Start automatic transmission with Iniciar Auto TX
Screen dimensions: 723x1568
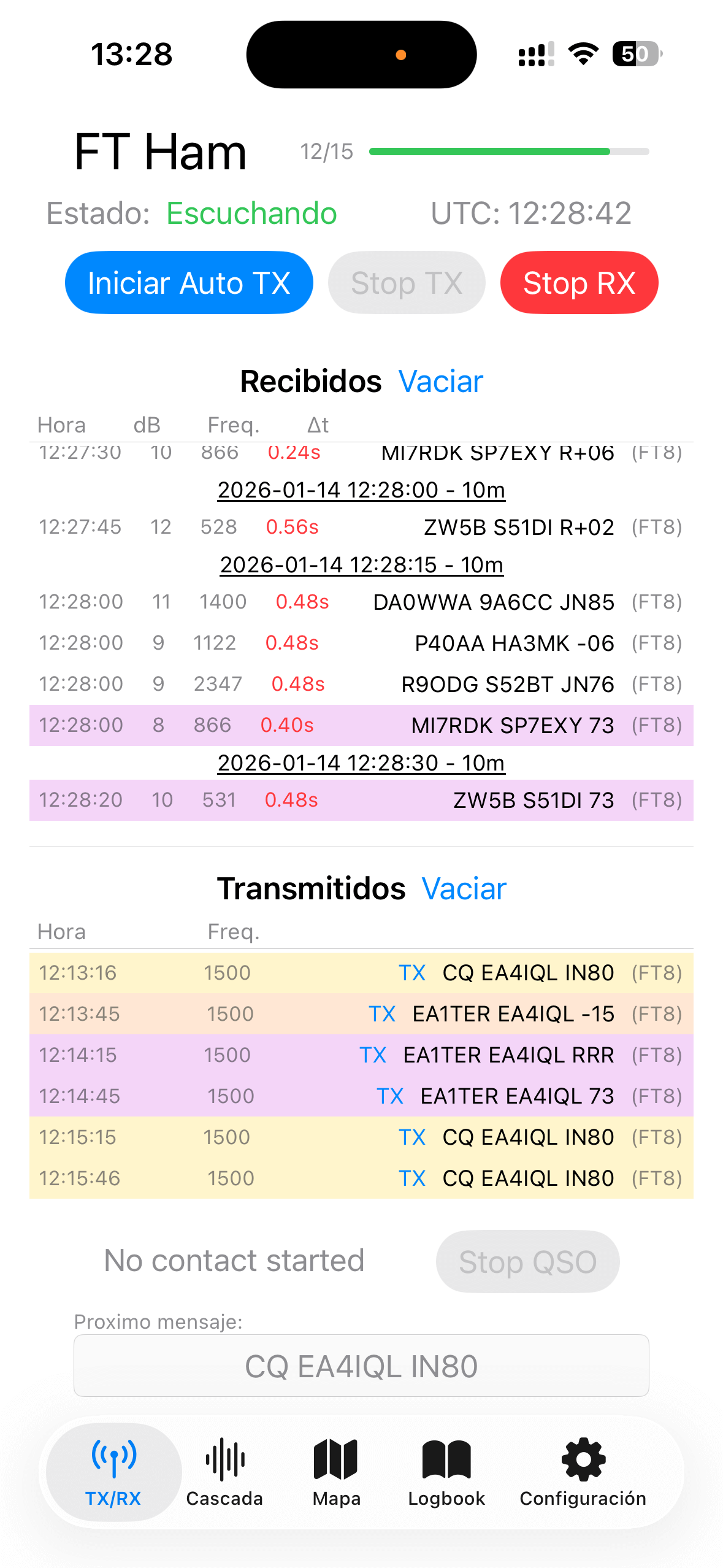[x=189, y=283]
